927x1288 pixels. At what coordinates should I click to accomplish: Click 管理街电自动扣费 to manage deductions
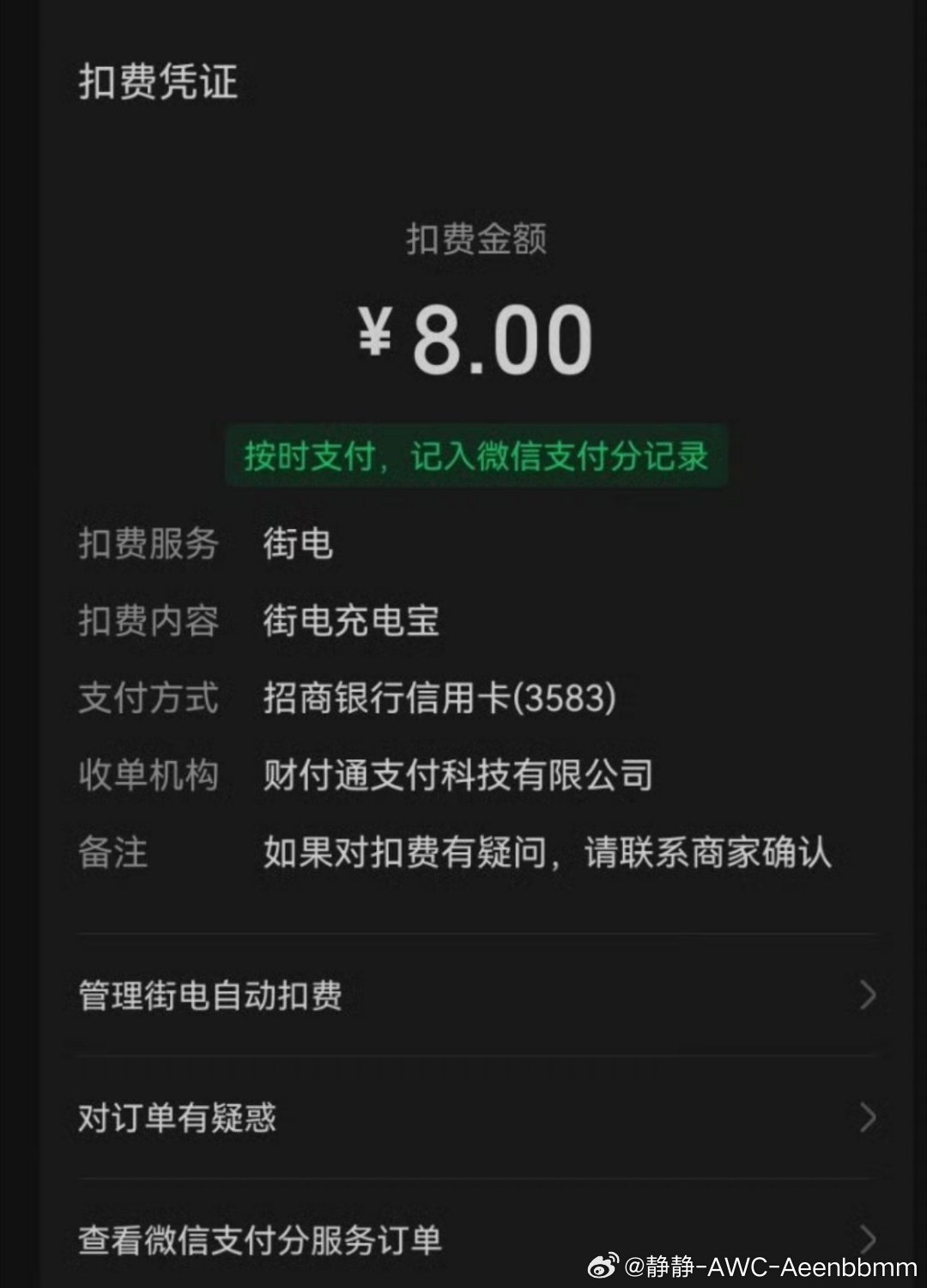pos(210,995)
